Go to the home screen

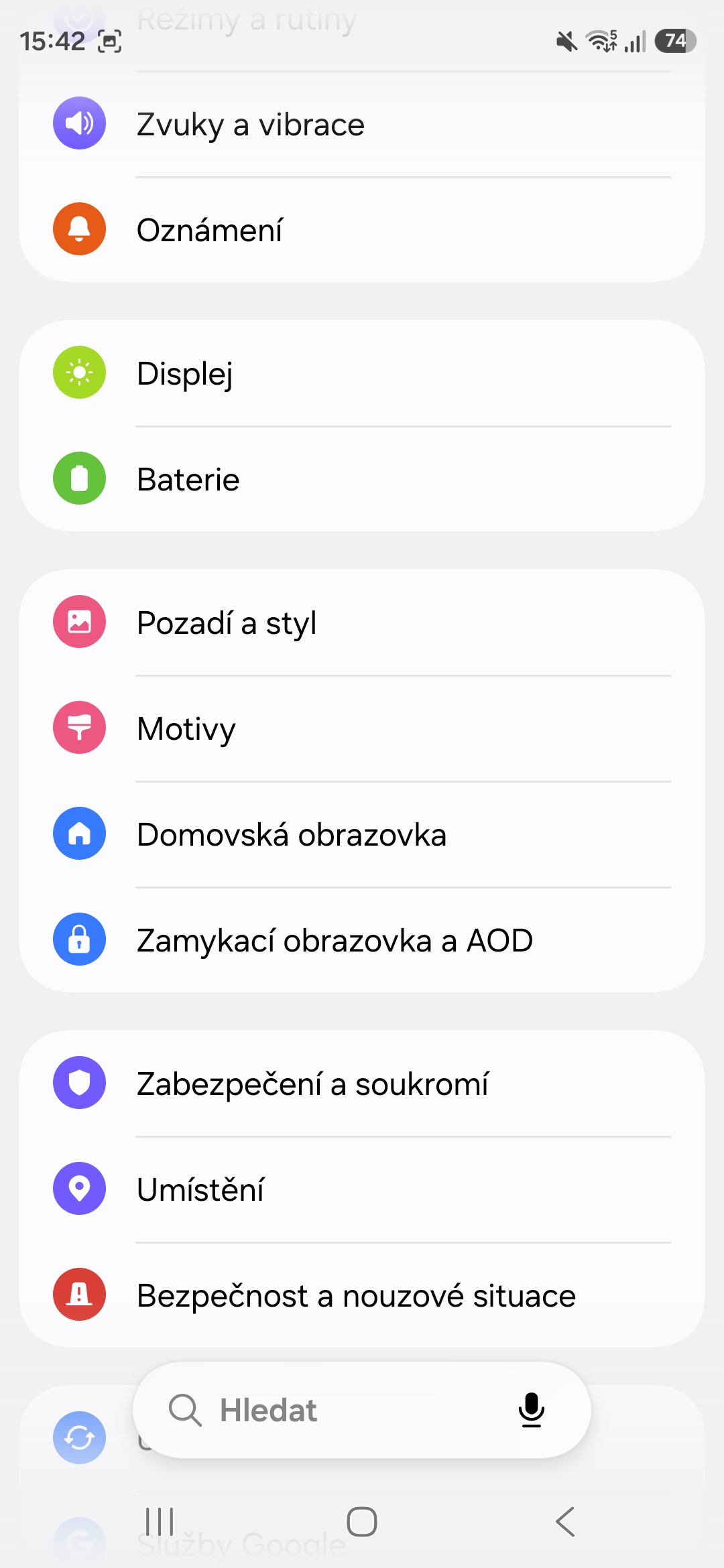[362, 1522]
